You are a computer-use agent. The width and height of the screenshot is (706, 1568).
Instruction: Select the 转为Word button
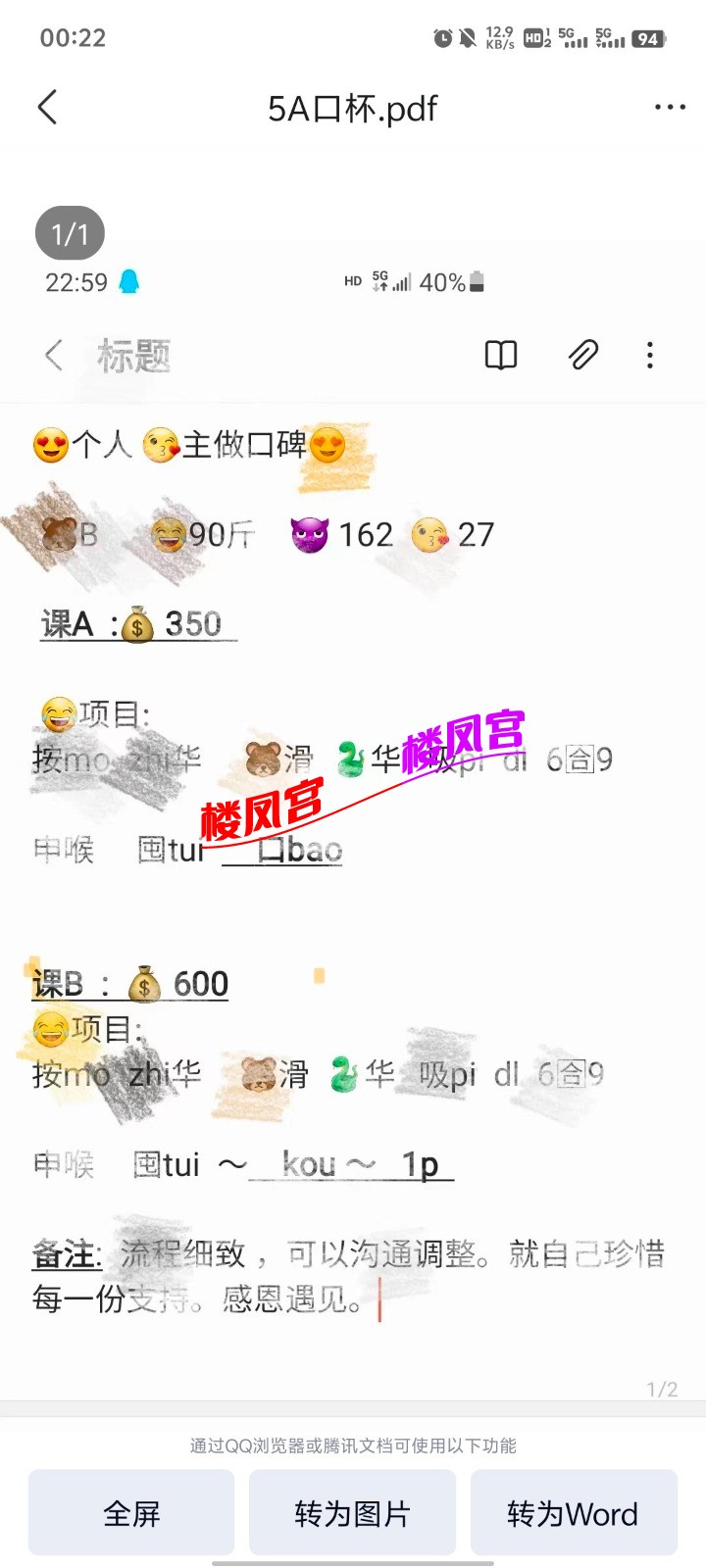pos(573,1512)
